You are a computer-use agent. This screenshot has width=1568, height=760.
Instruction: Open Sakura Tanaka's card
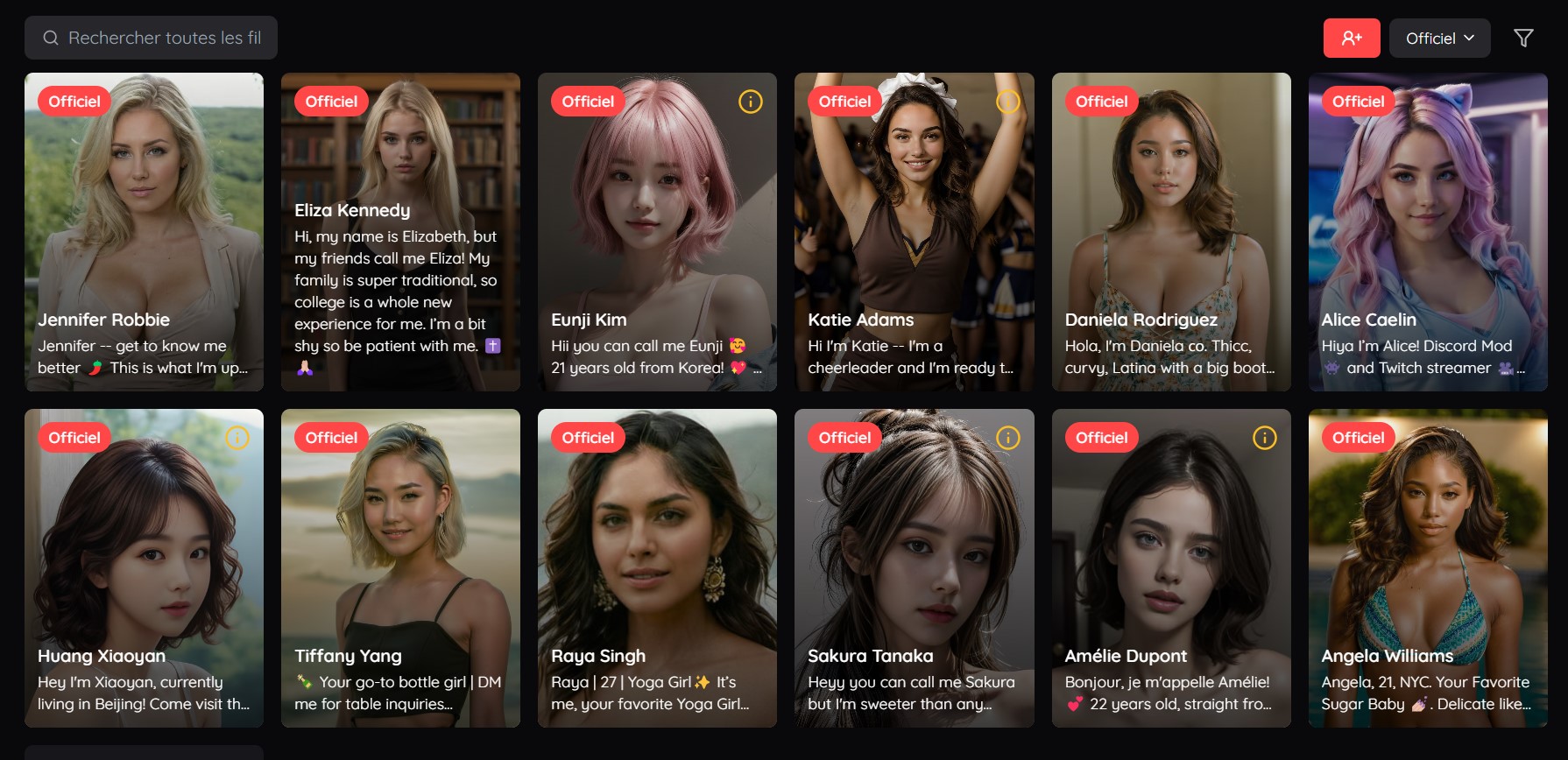914,567
